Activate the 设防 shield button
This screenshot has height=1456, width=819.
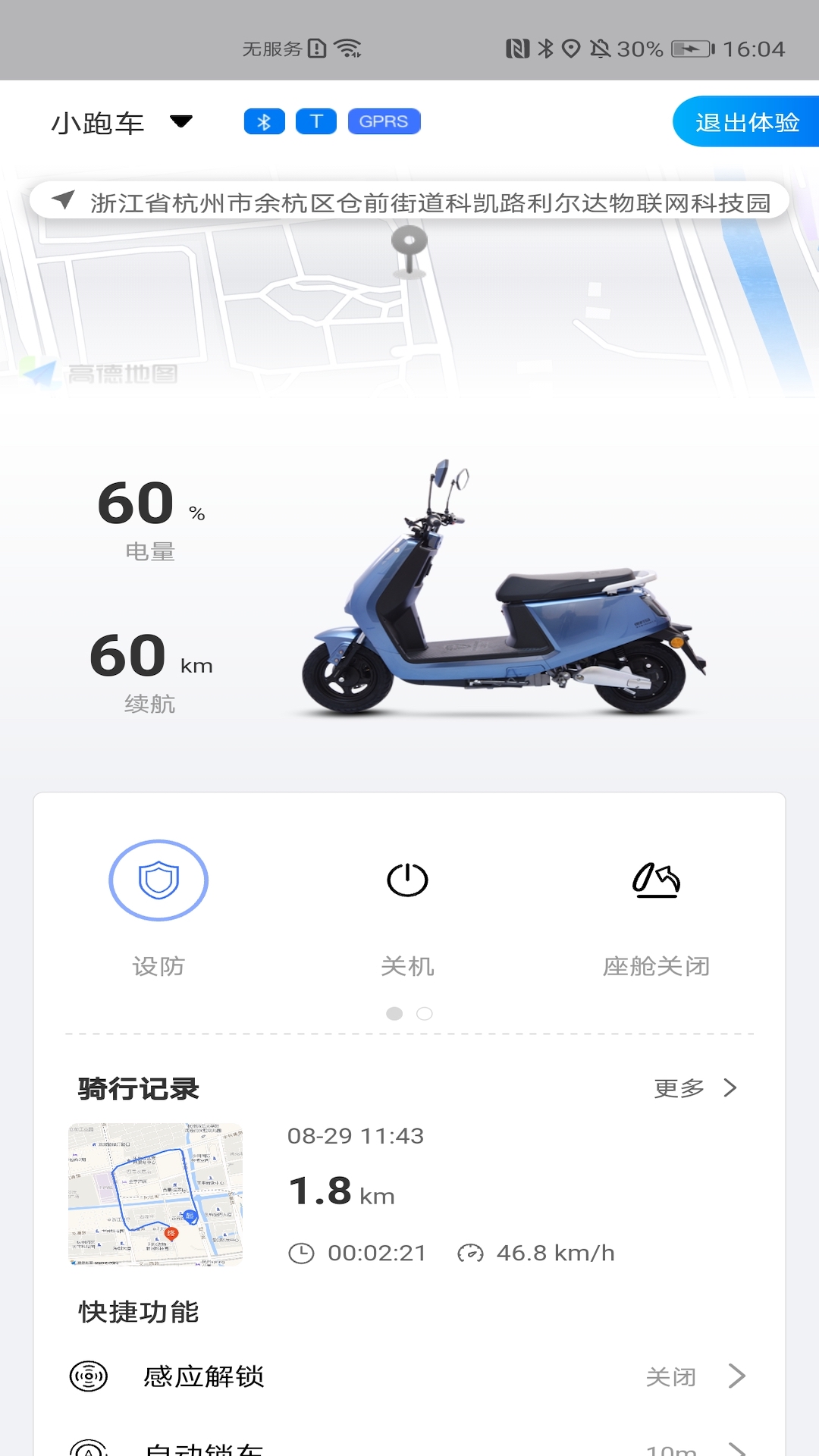[158, 880]
